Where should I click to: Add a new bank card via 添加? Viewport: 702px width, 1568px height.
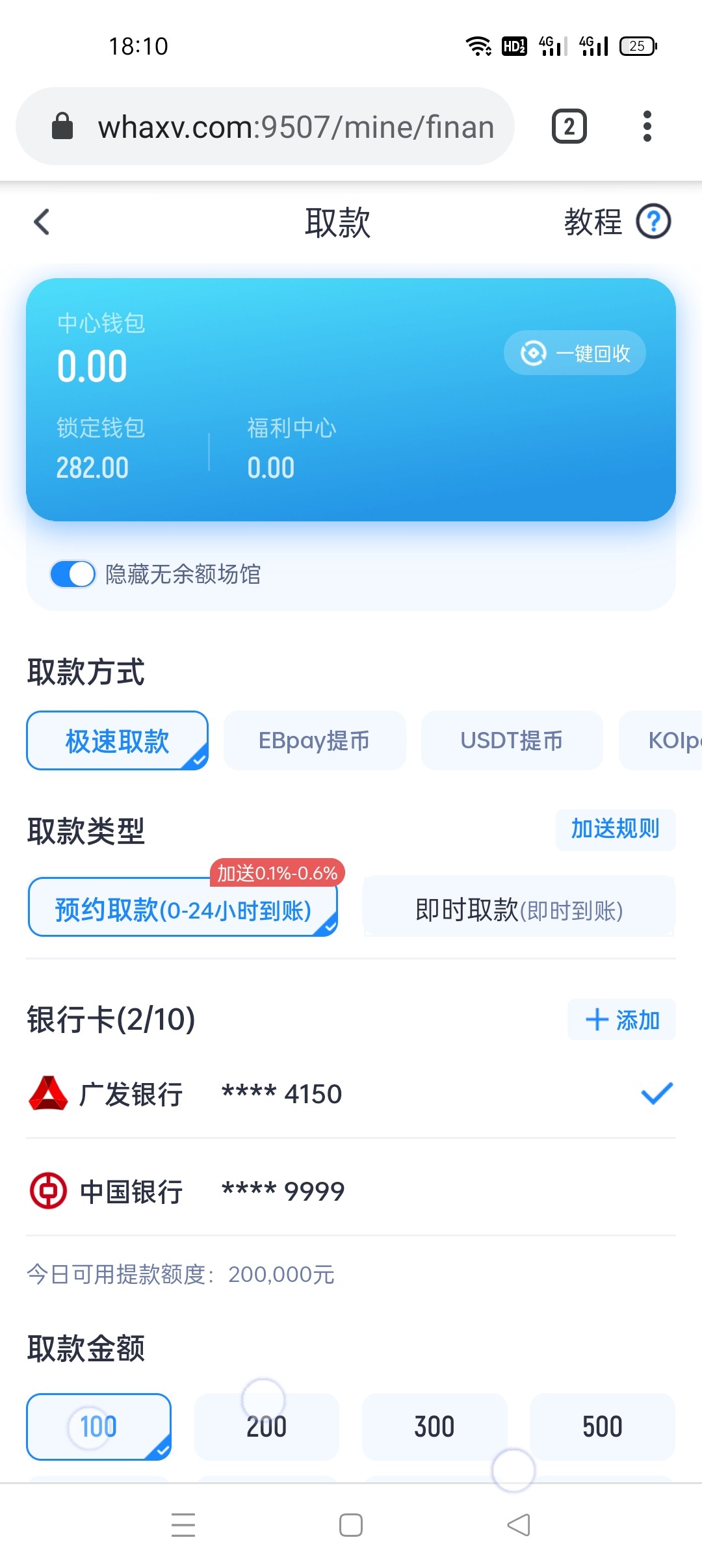tap(621, 1019)
